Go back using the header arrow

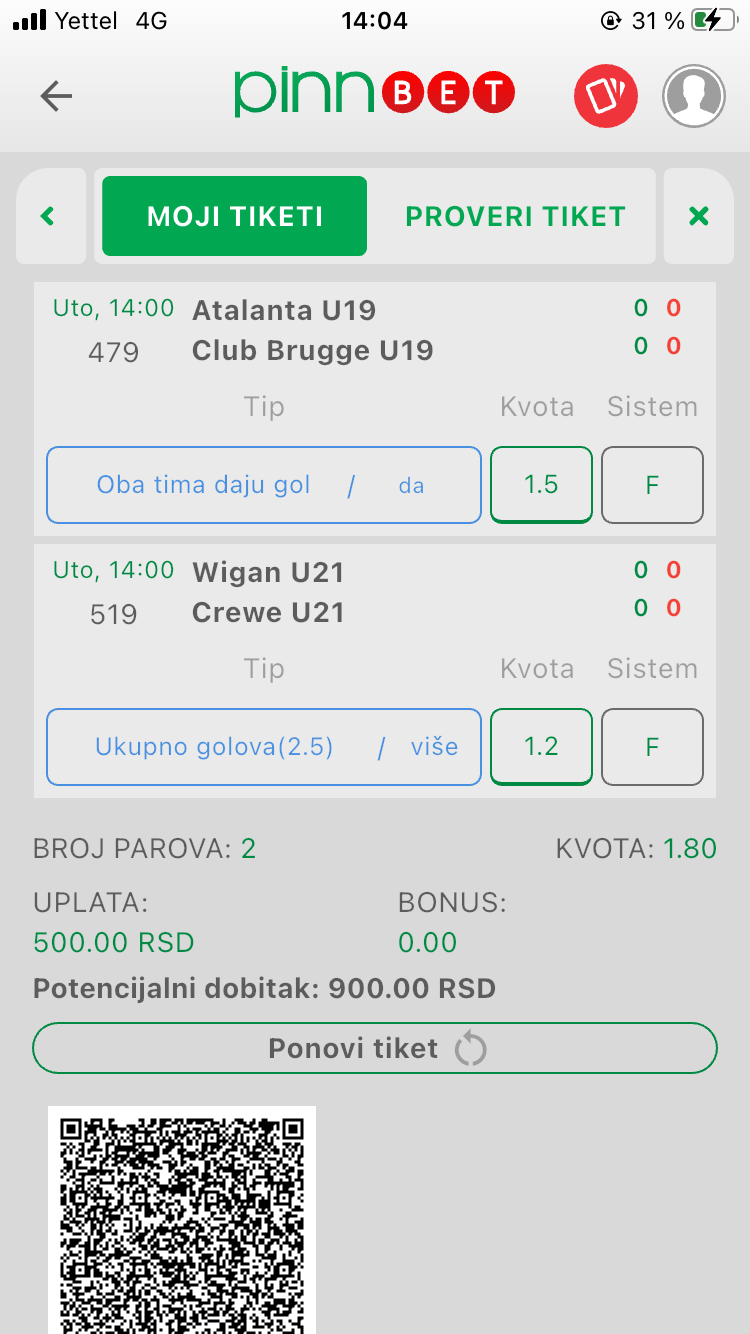(x=56, y=96)
